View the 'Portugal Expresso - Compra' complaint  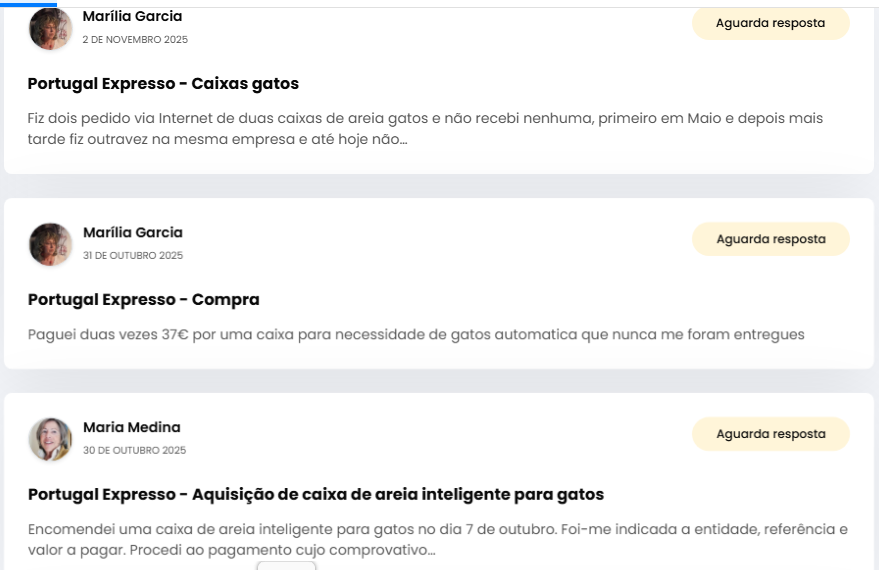pos(144,300)
